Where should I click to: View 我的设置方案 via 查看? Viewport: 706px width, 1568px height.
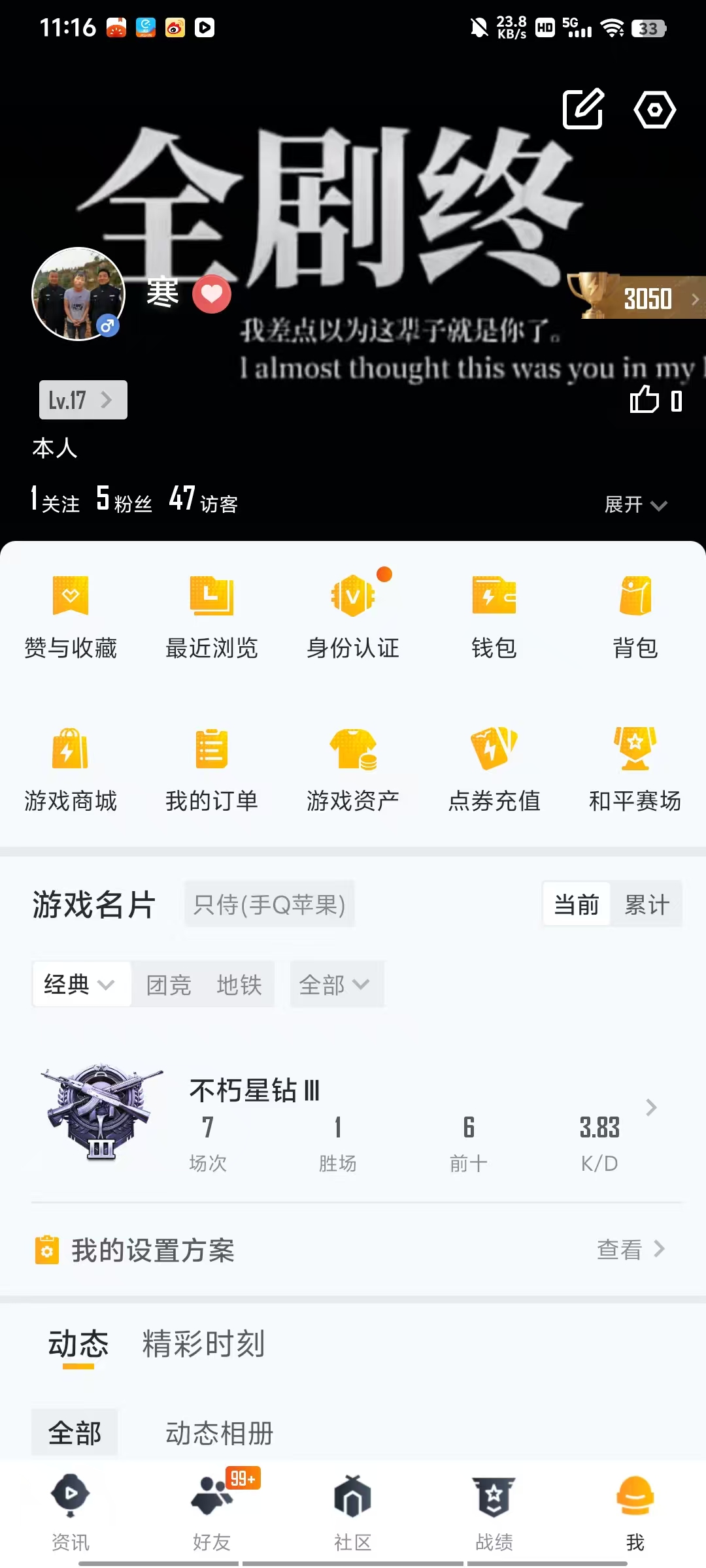pyautogui.click(x=630, y=1249)
